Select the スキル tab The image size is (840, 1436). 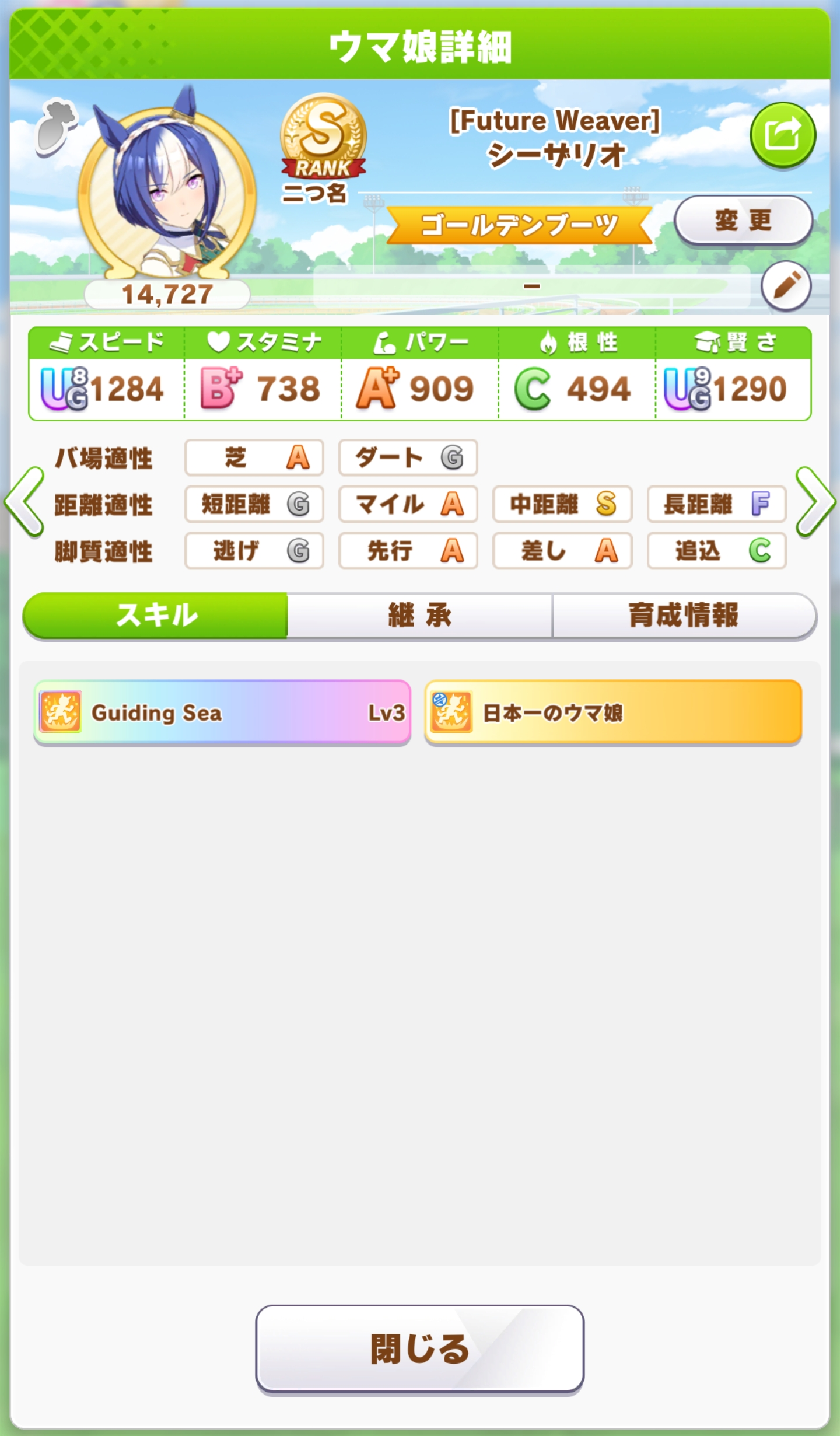coord(155,616)
